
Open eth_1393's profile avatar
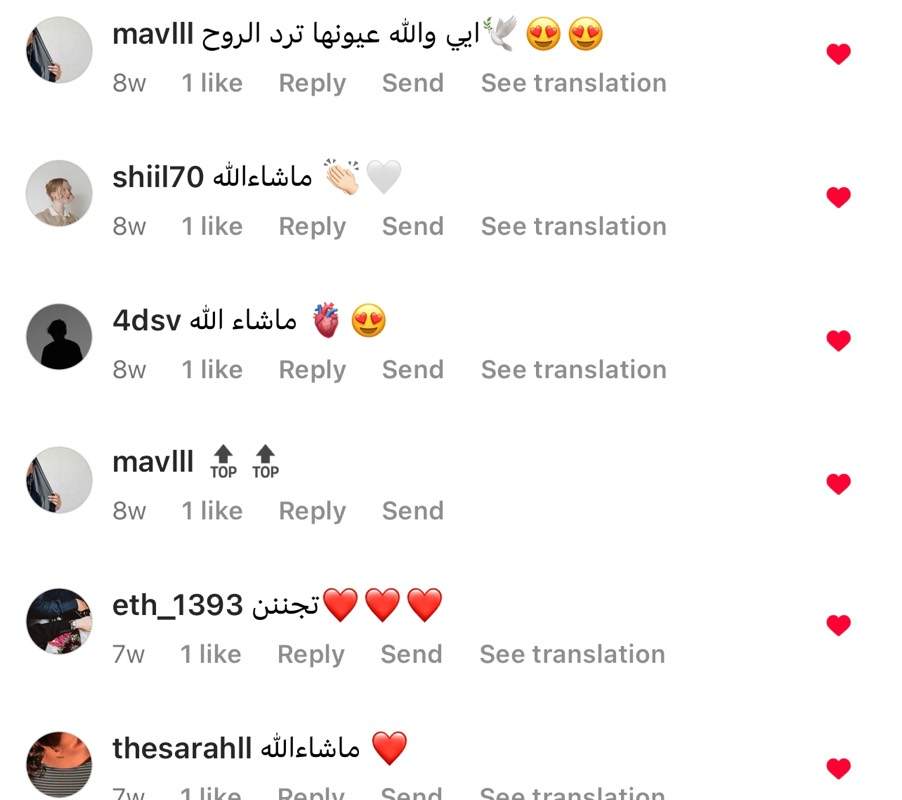coord(59,621)
